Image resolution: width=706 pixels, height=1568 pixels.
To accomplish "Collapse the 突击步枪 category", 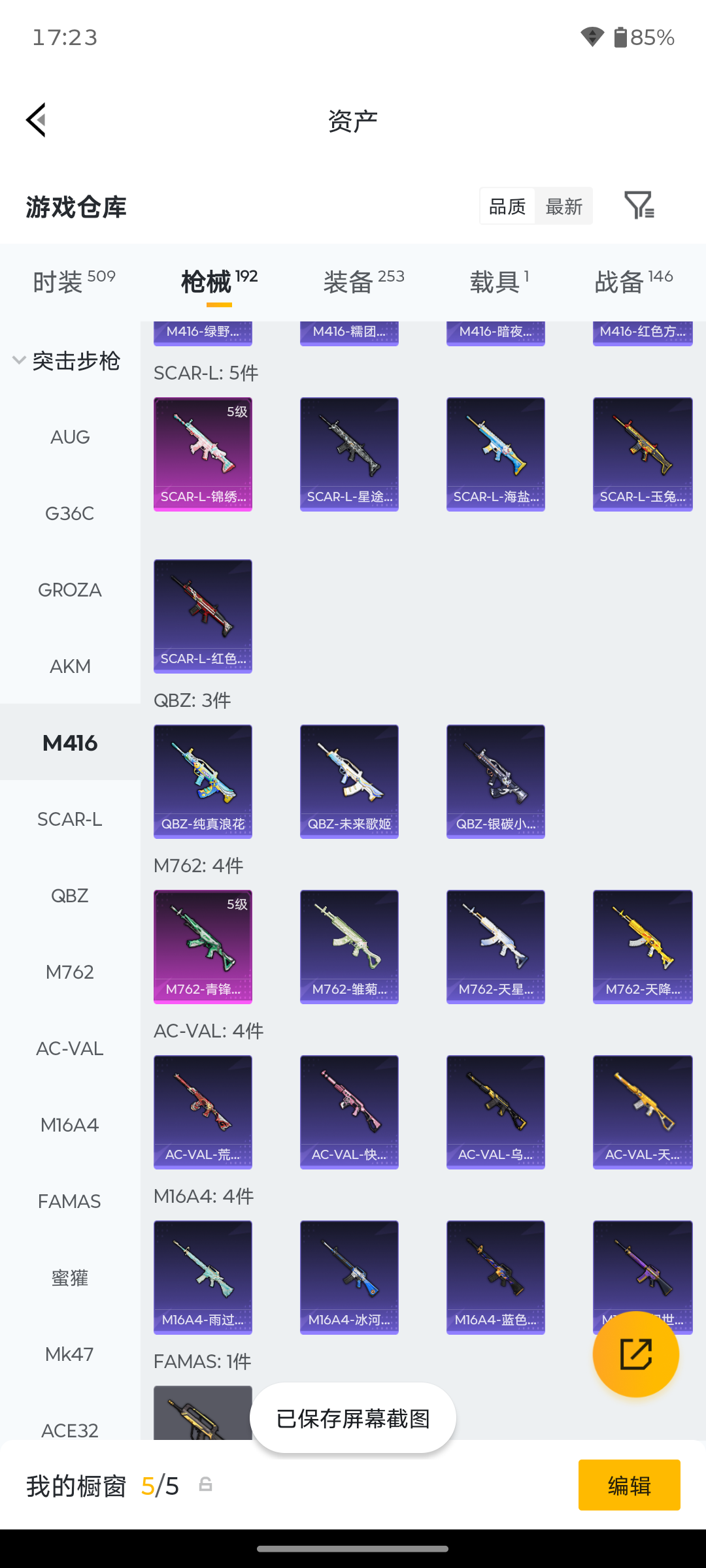I will (x=67, y=361).
